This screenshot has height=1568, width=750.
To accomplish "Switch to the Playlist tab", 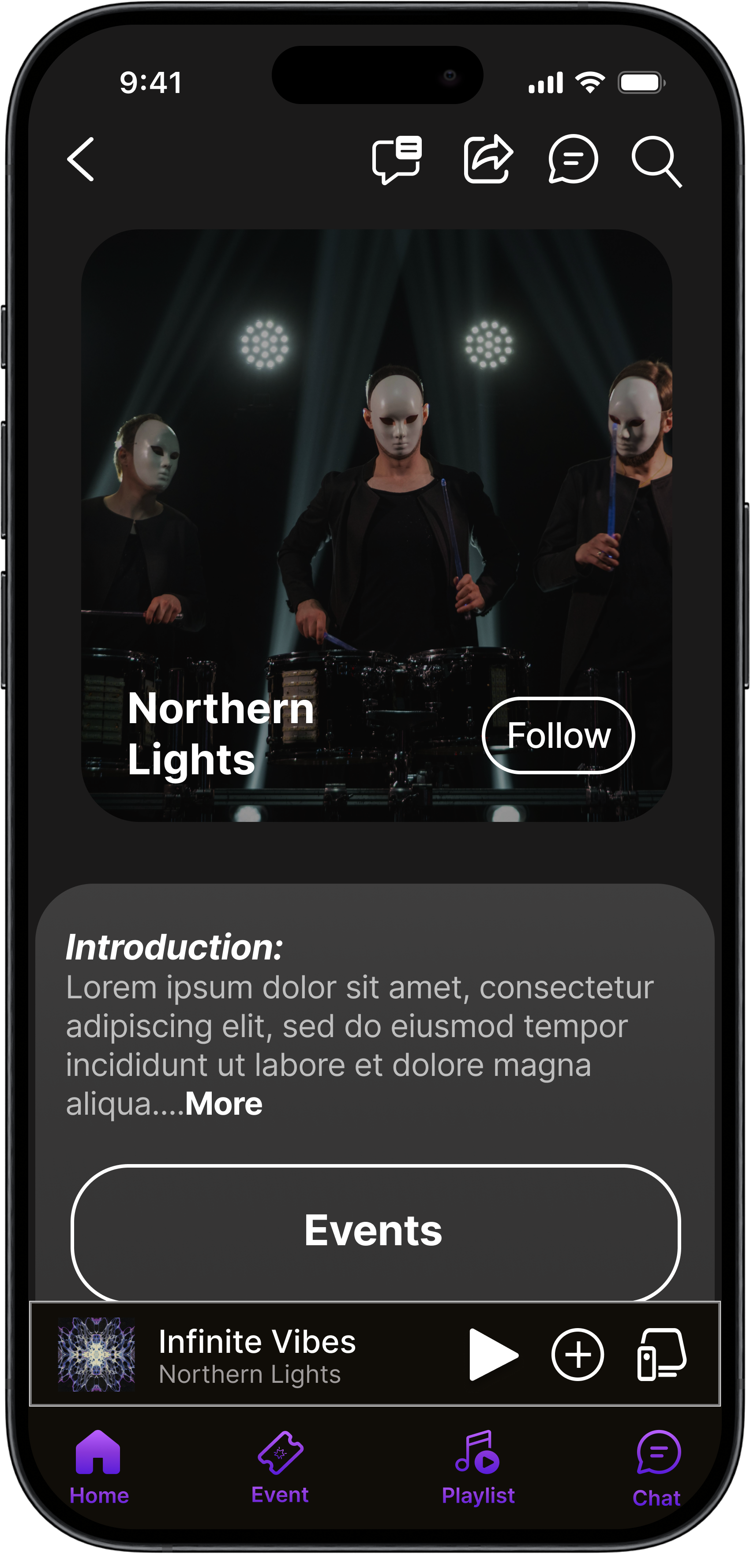I will pos(478,1467).
